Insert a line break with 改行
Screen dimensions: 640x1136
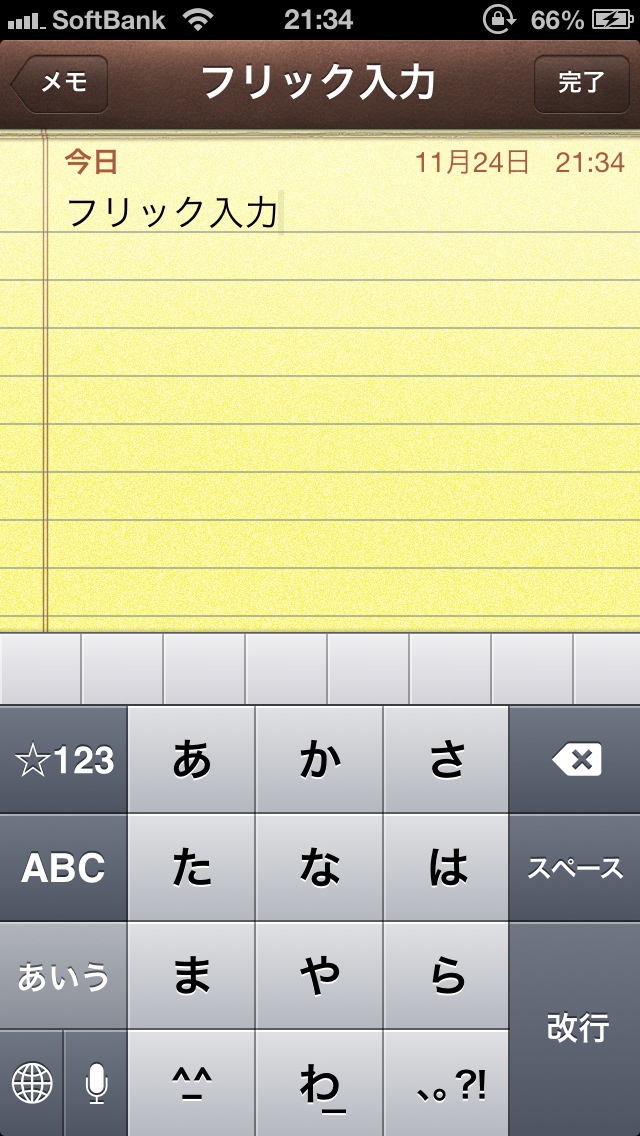click(575, 1030)
